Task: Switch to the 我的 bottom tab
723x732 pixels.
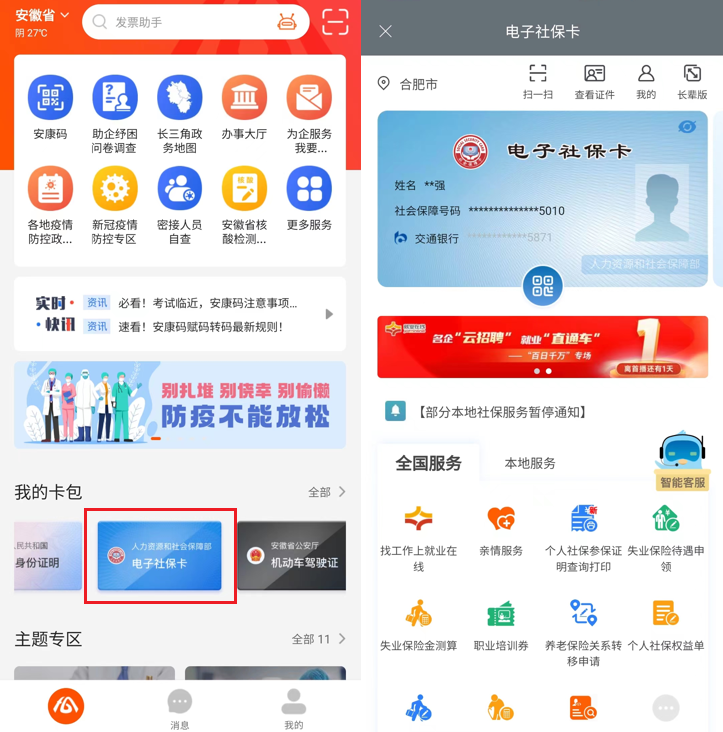Action: (x=293, y=708)
